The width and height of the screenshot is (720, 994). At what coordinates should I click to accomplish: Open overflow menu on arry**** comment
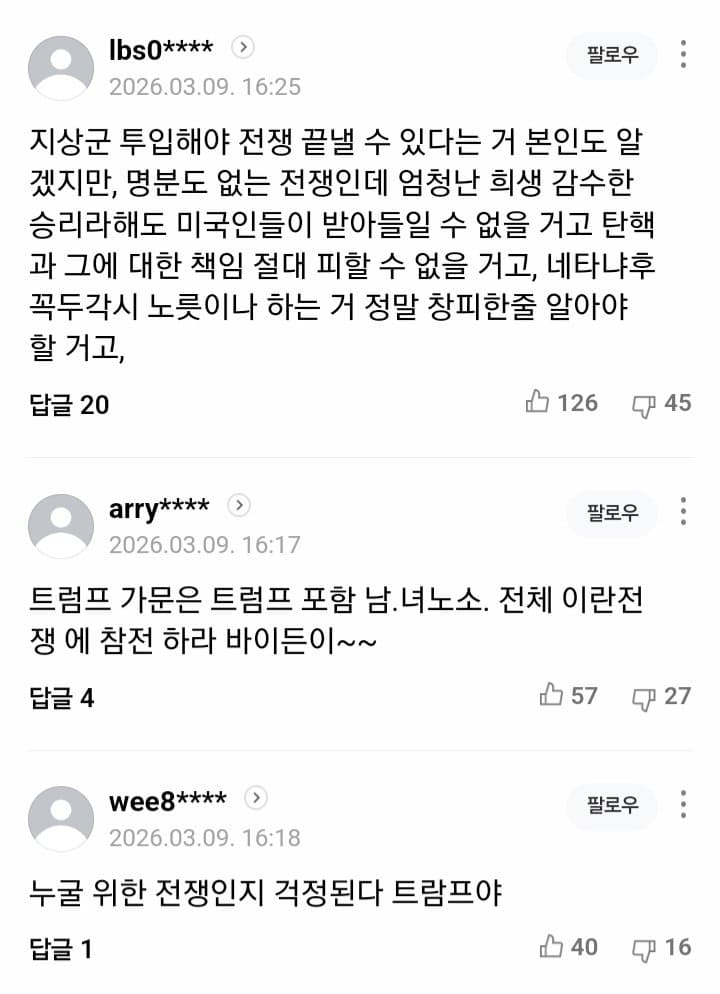point(683,512)
